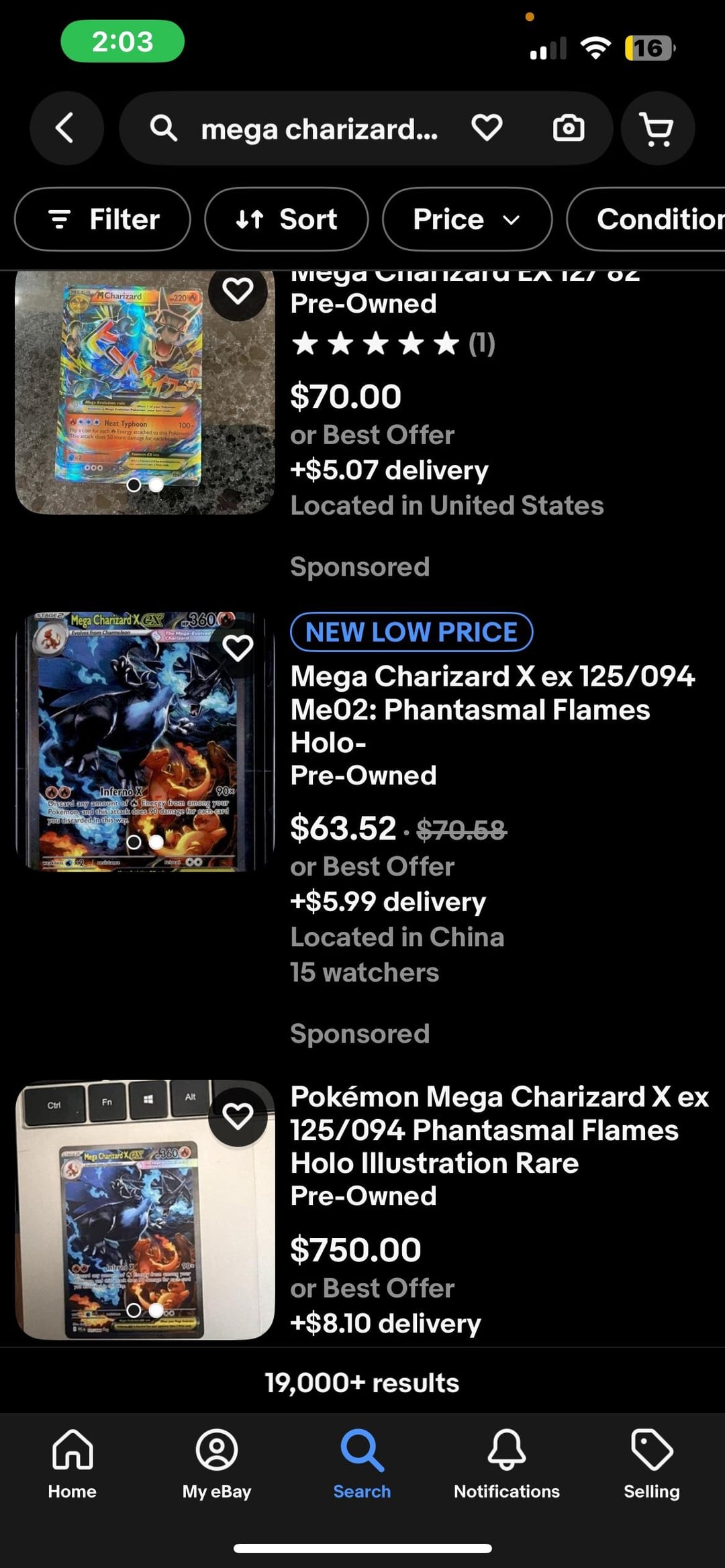Open the Sort options
This screenshot has height=1568, width=725.
pyautogui.click(x=287, y=219)
